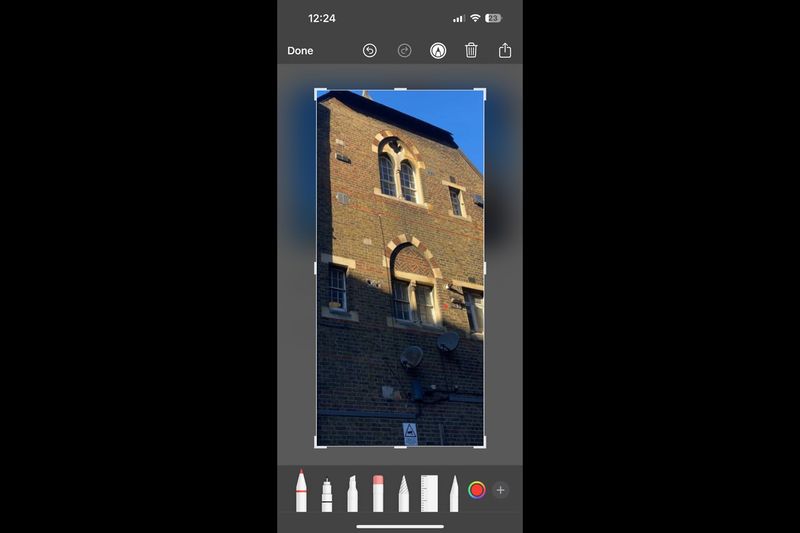Viewport: 800px width, 533px height.
Task: Toggle the markup pen tools
Action: [438, 50]
